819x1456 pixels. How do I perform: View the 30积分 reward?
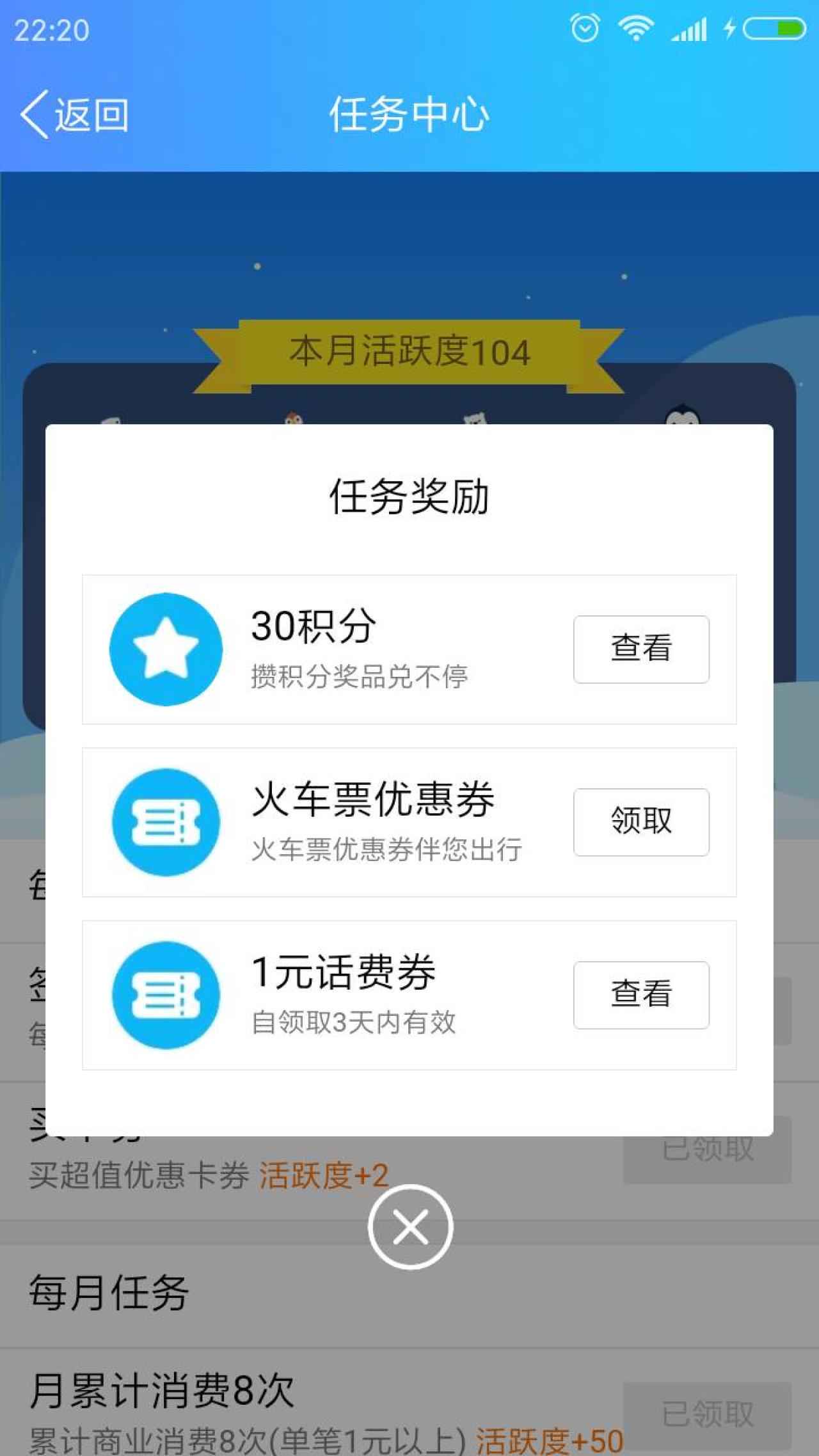640,649
